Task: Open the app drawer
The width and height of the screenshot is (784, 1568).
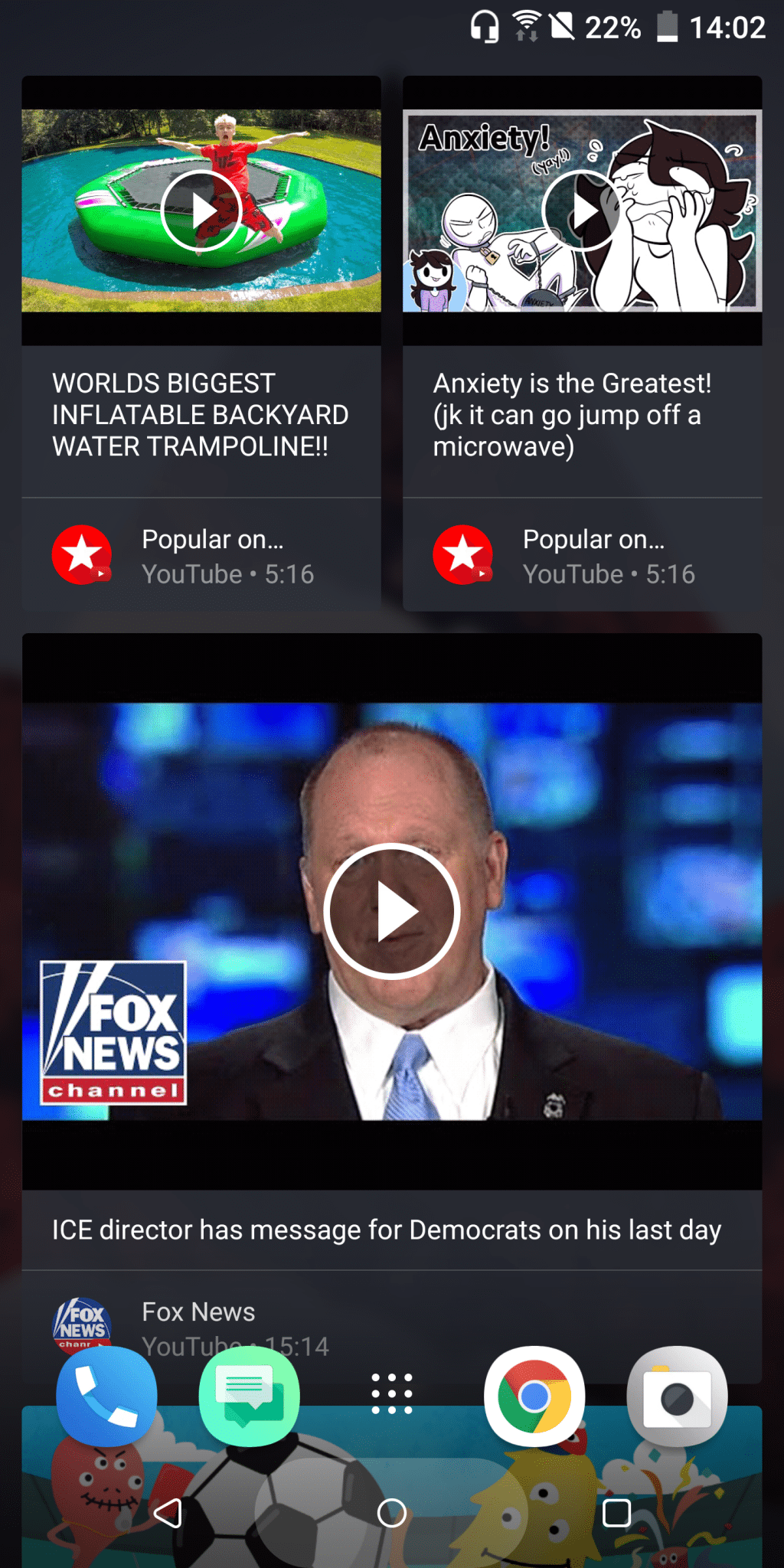Action: pyautogui.click(x=392, y=1393)
